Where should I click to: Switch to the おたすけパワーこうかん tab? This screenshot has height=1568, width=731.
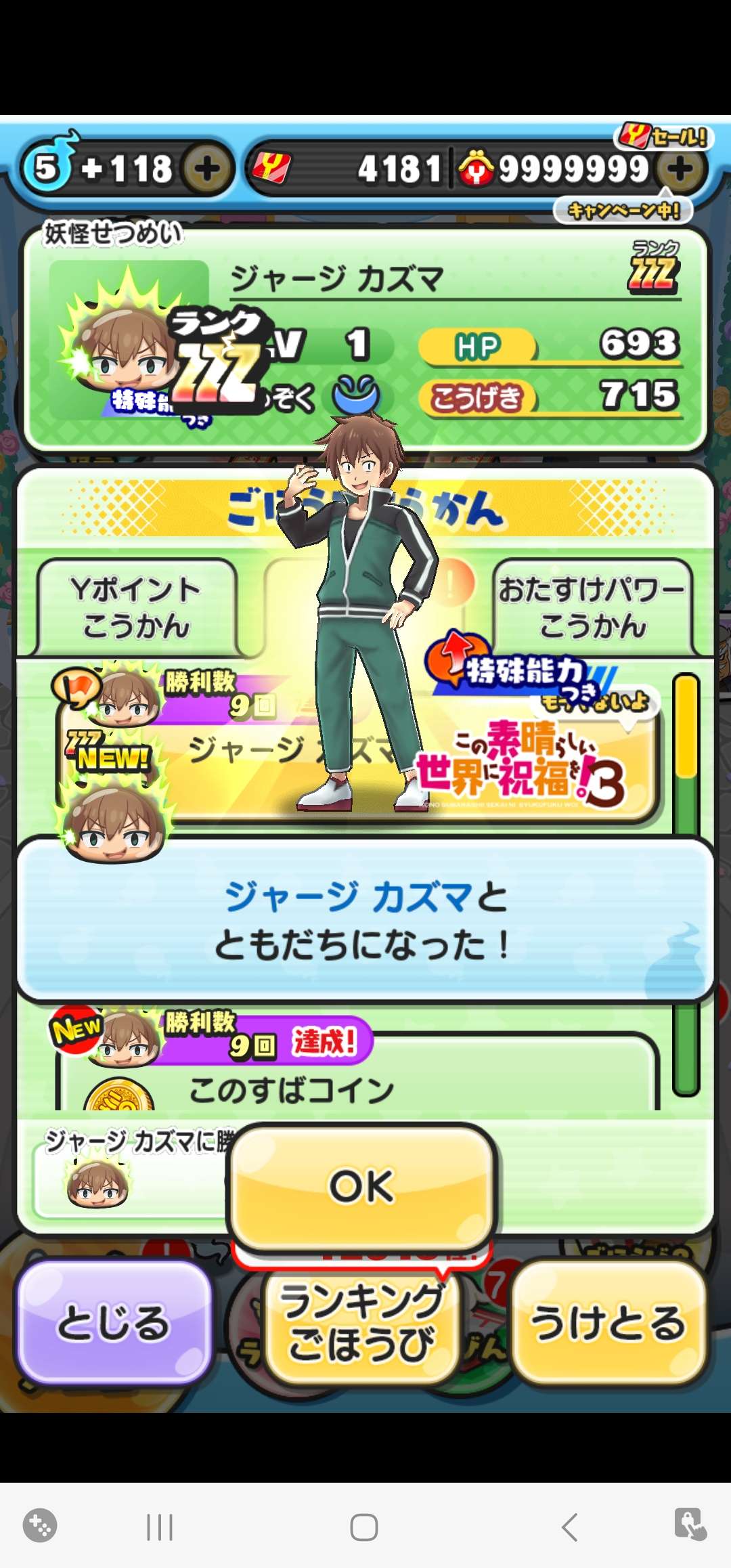pyautogui.click(x=592, y=607)
